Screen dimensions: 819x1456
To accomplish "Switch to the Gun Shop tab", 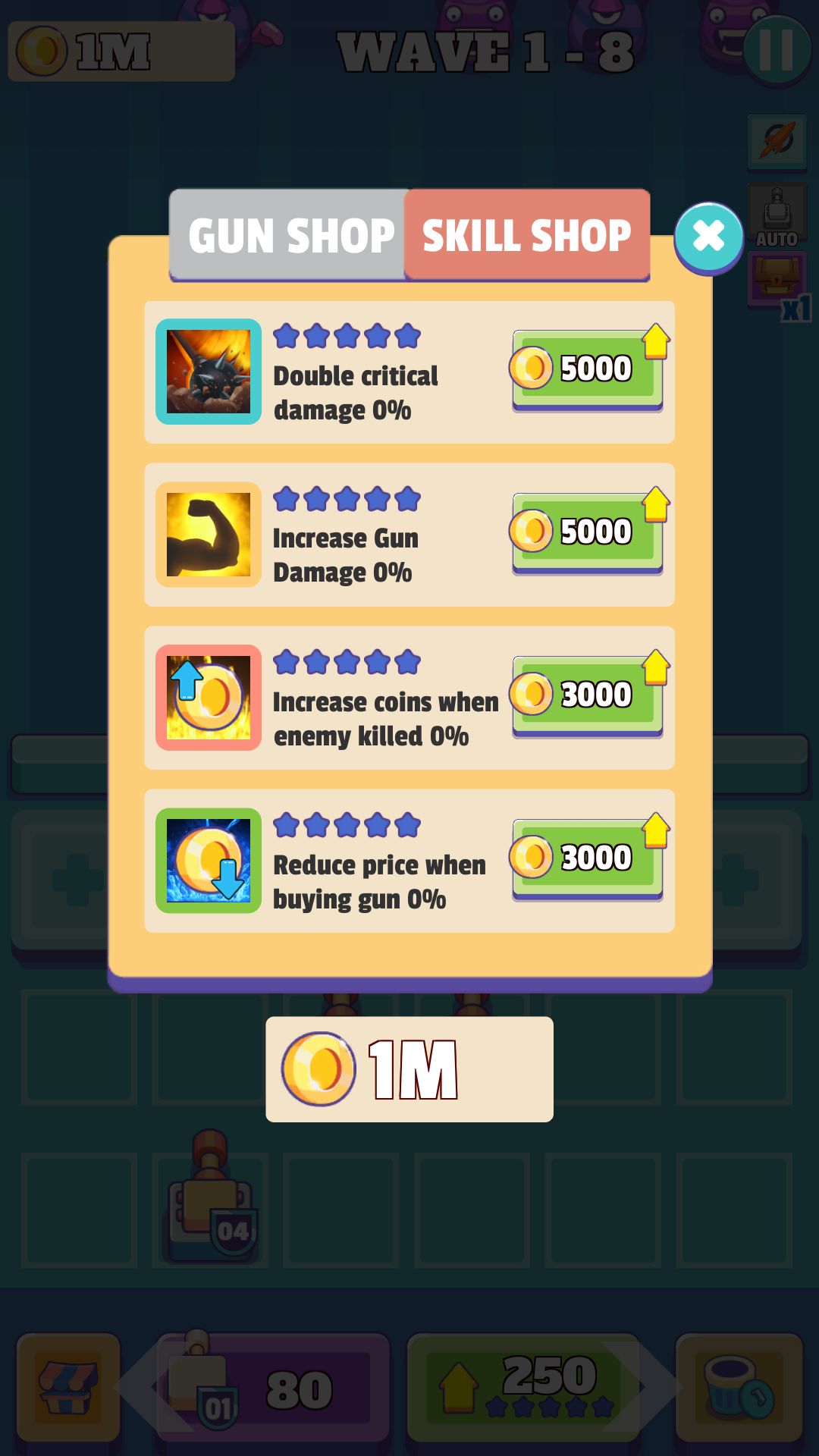I will [290, 235].
